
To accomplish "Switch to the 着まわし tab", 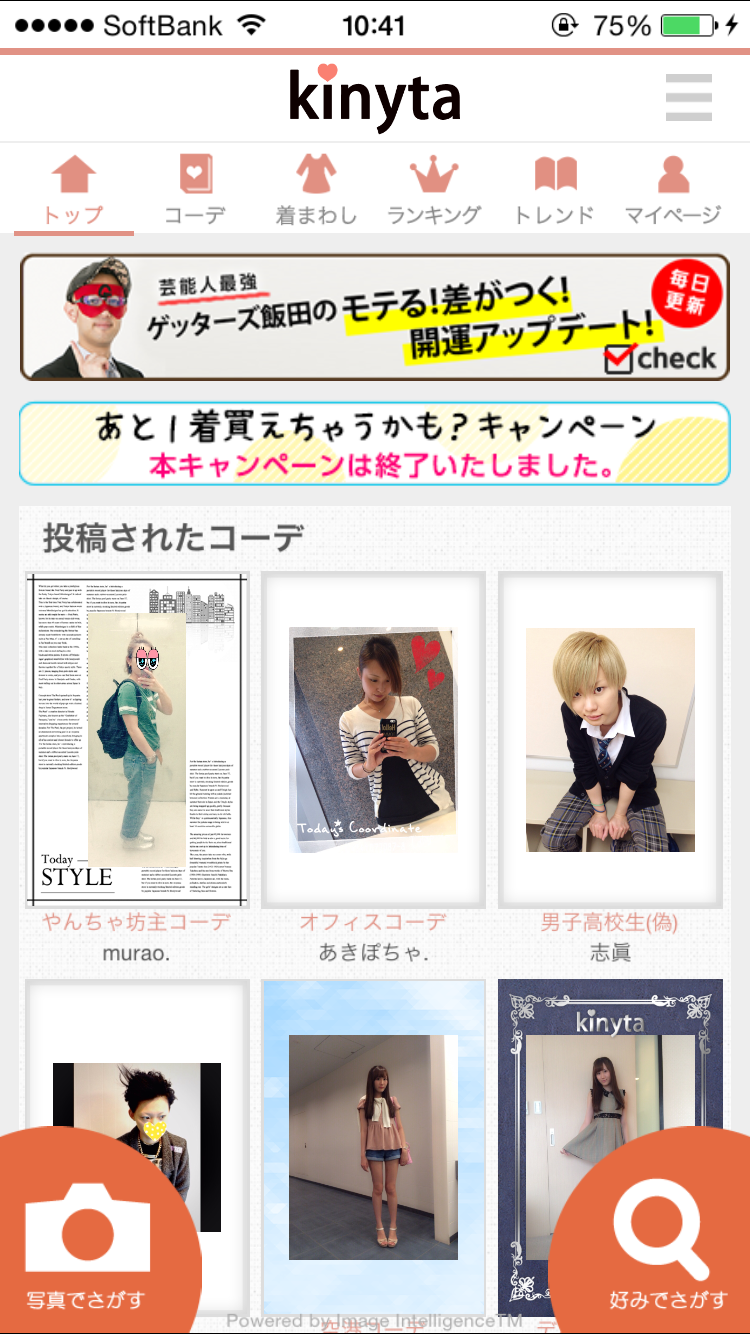I will tap(315, 189).
